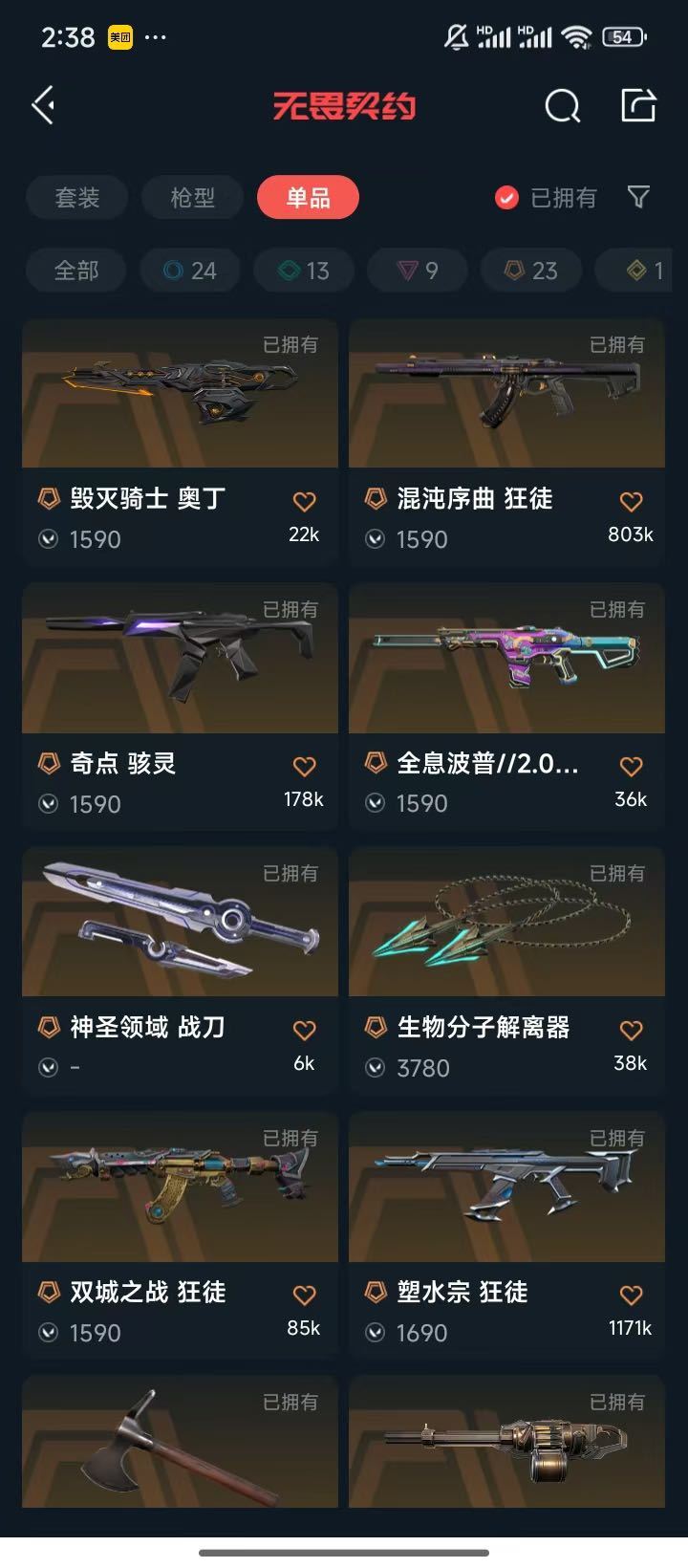688x1568 pixels.
Task: Open the funnel filter icon
Action: click(x=638, y=197)
